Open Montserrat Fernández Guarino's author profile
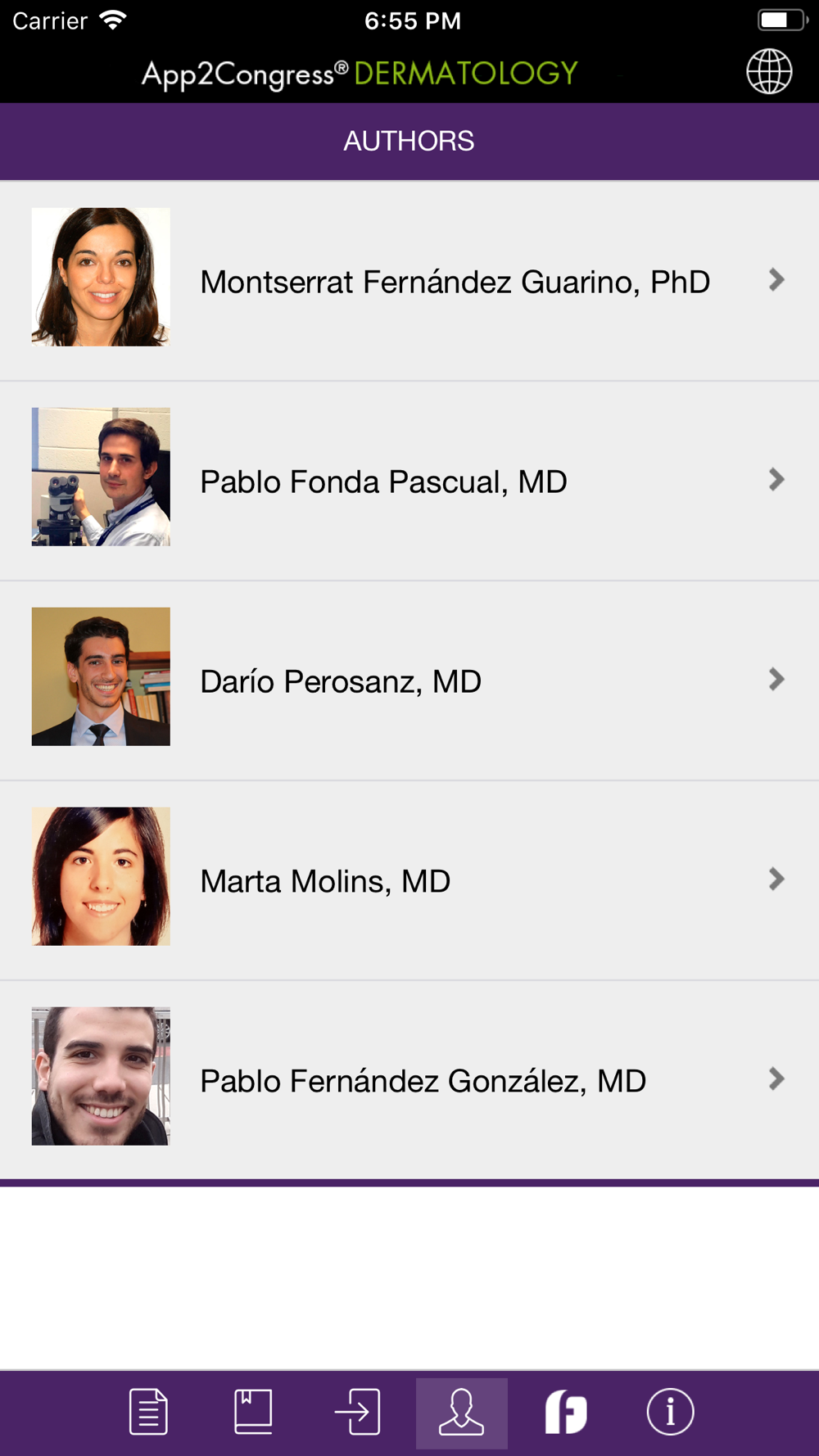 pos(409,281)
